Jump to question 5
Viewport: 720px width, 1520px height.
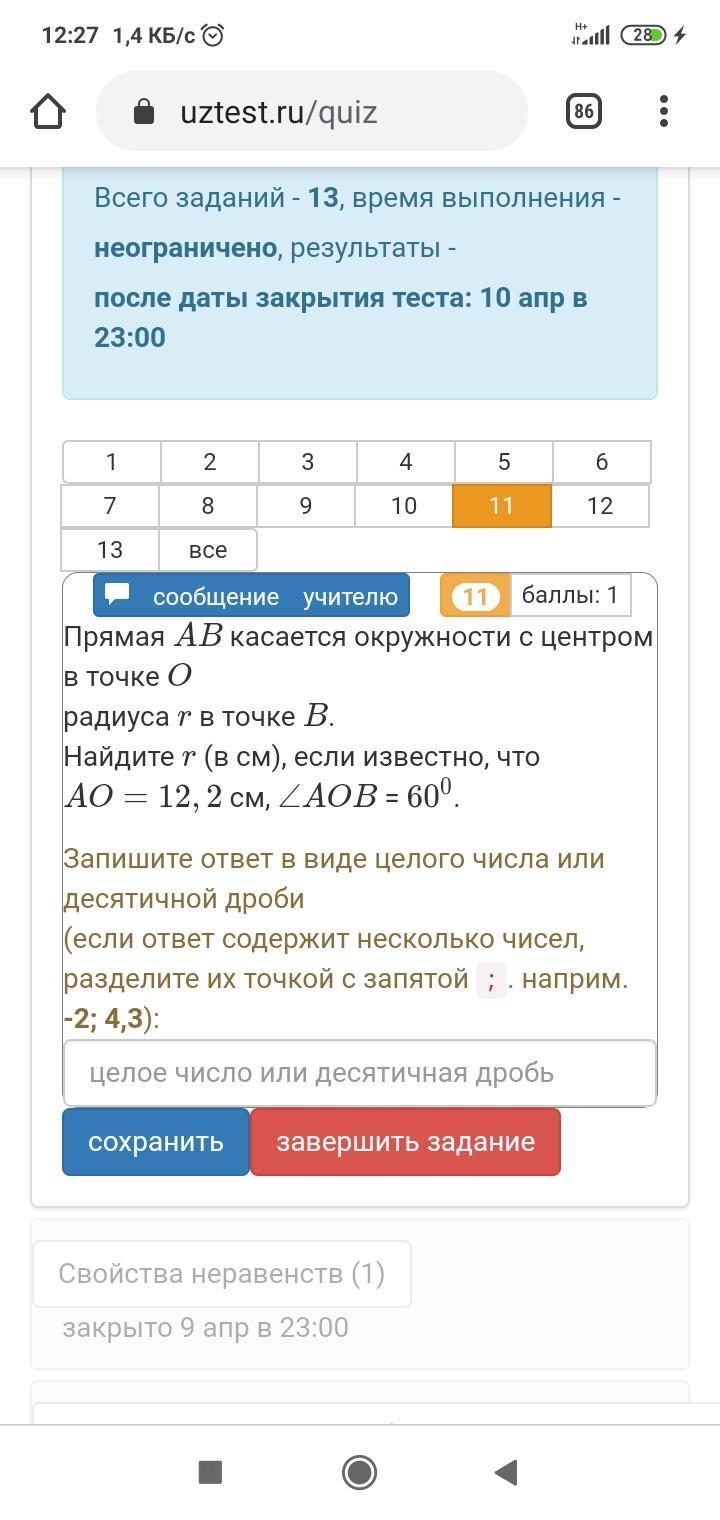503,462
